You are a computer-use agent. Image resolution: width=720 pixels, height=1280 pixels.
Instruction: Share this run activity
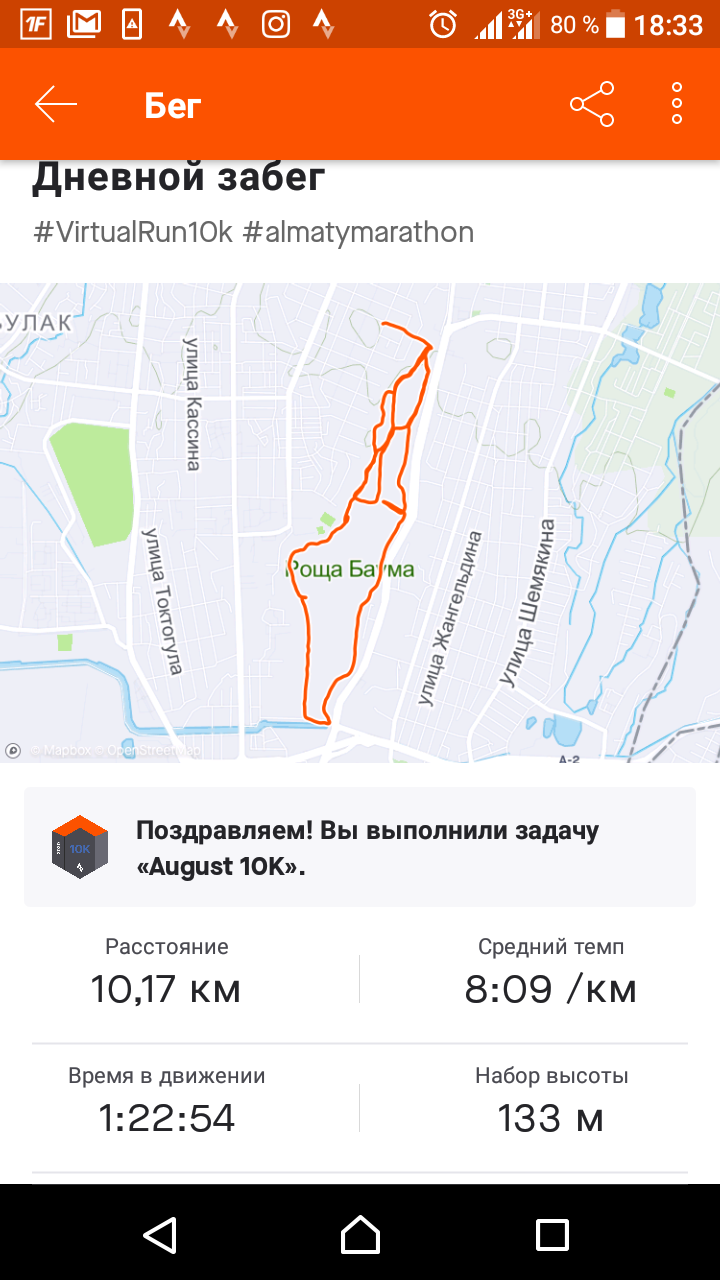click(591, 104)
